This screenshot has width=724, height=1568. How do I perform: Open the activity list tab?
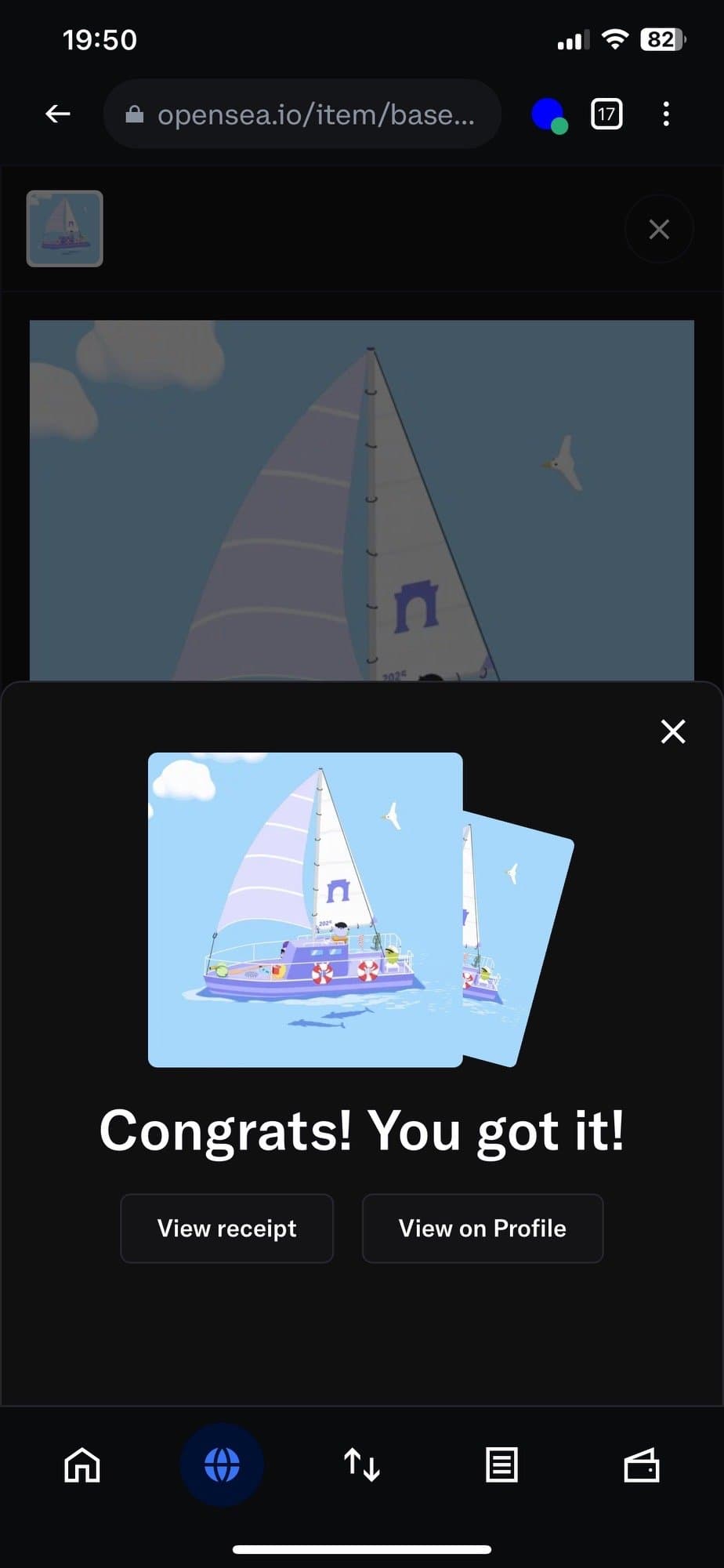pyautogui.click(x=501, y=1465)
